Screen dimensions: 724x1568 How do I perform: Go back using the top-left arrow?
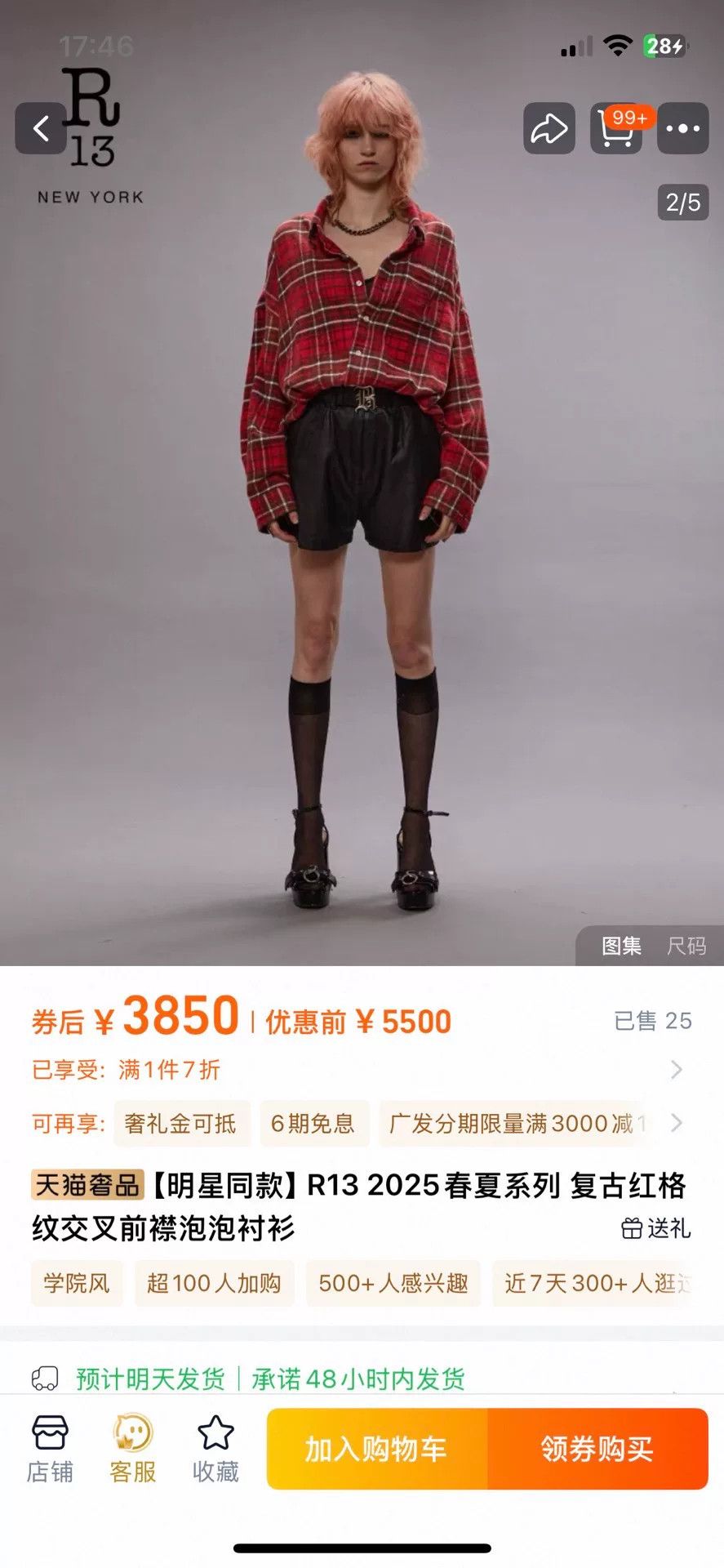pyautogui.click(x=41, y=128)
